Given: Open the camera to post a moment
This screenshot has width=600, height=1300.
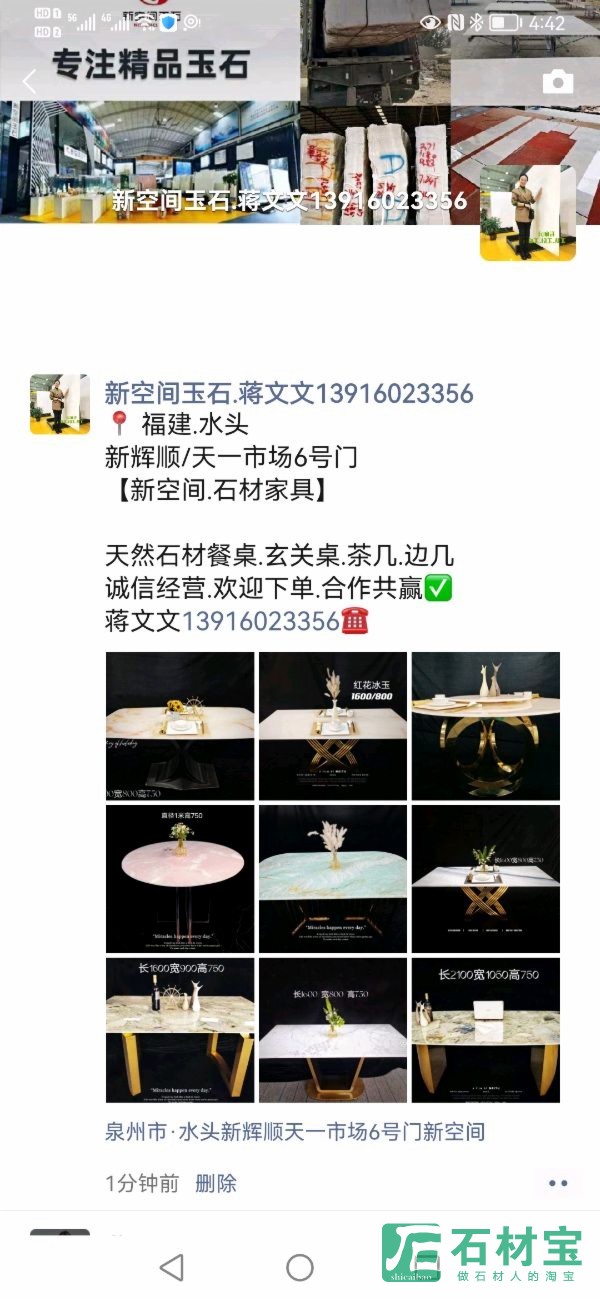Looking at the screenshot, I should [558, 82].
